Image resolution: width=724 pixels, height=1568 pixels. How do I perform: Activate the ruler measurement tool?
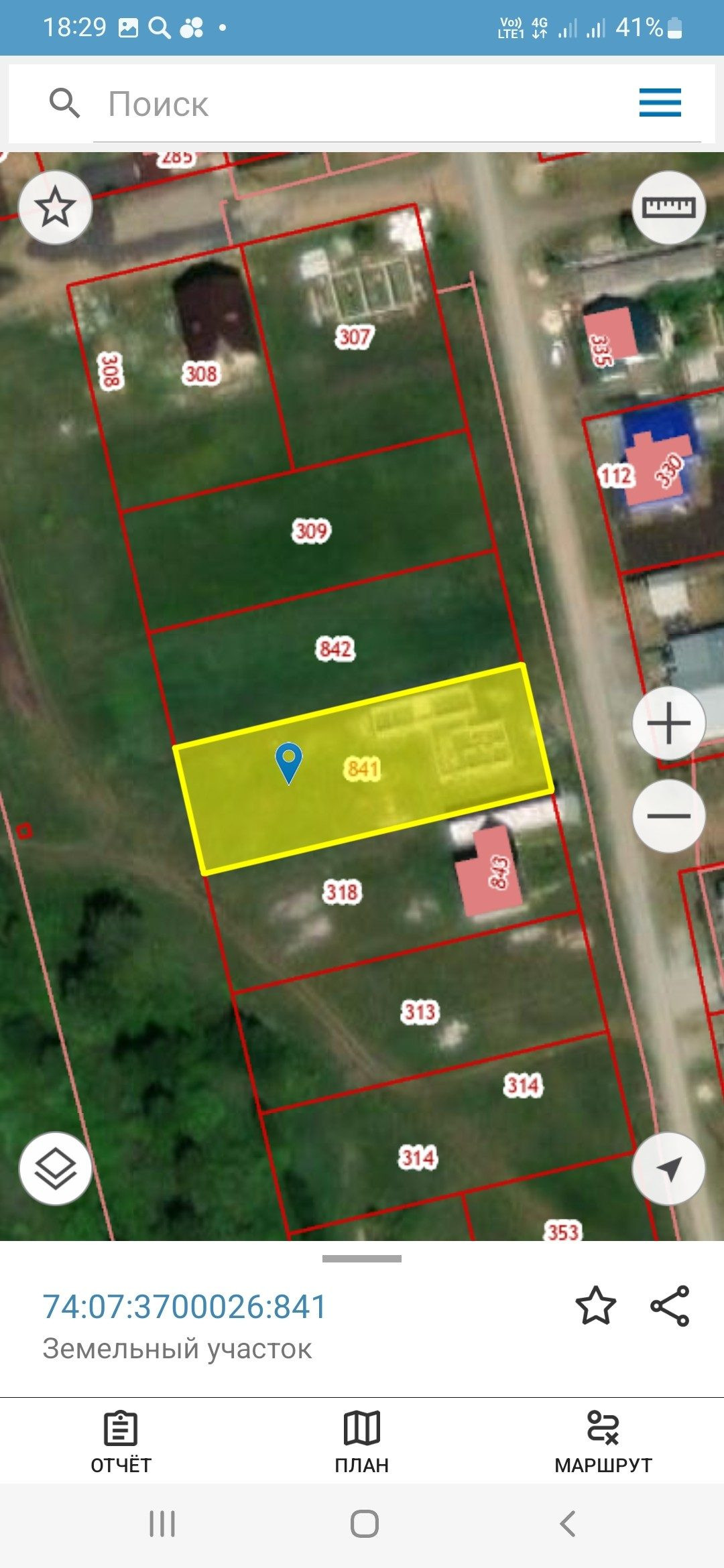click(x=668, y=207)
